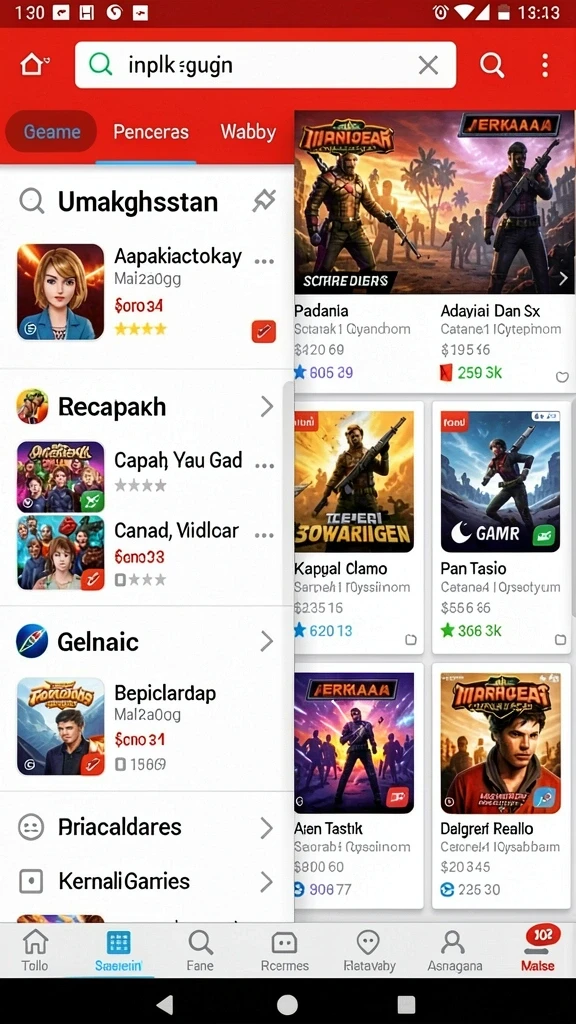Select the Geame tab

[52, 132]
